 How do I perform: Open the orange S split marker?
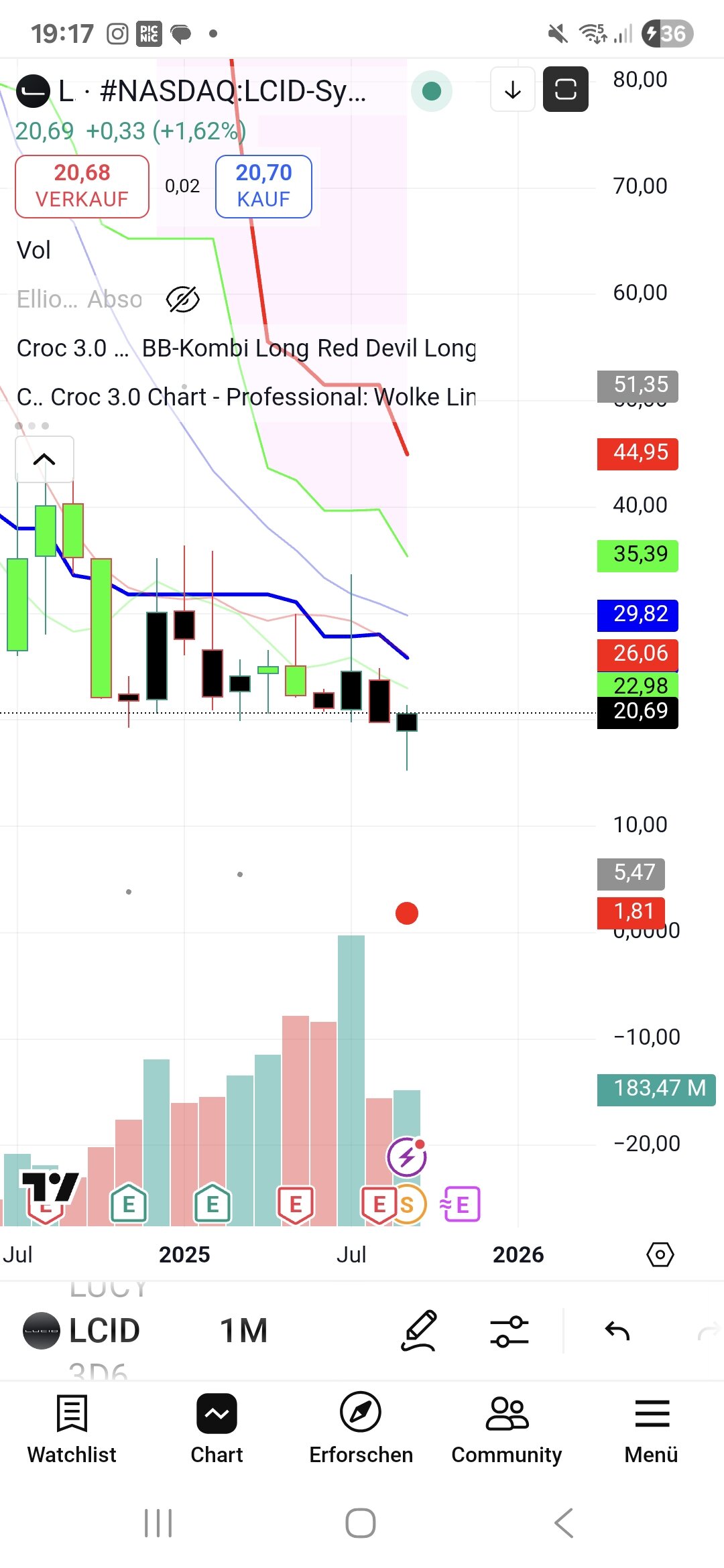click(409, 1204)
